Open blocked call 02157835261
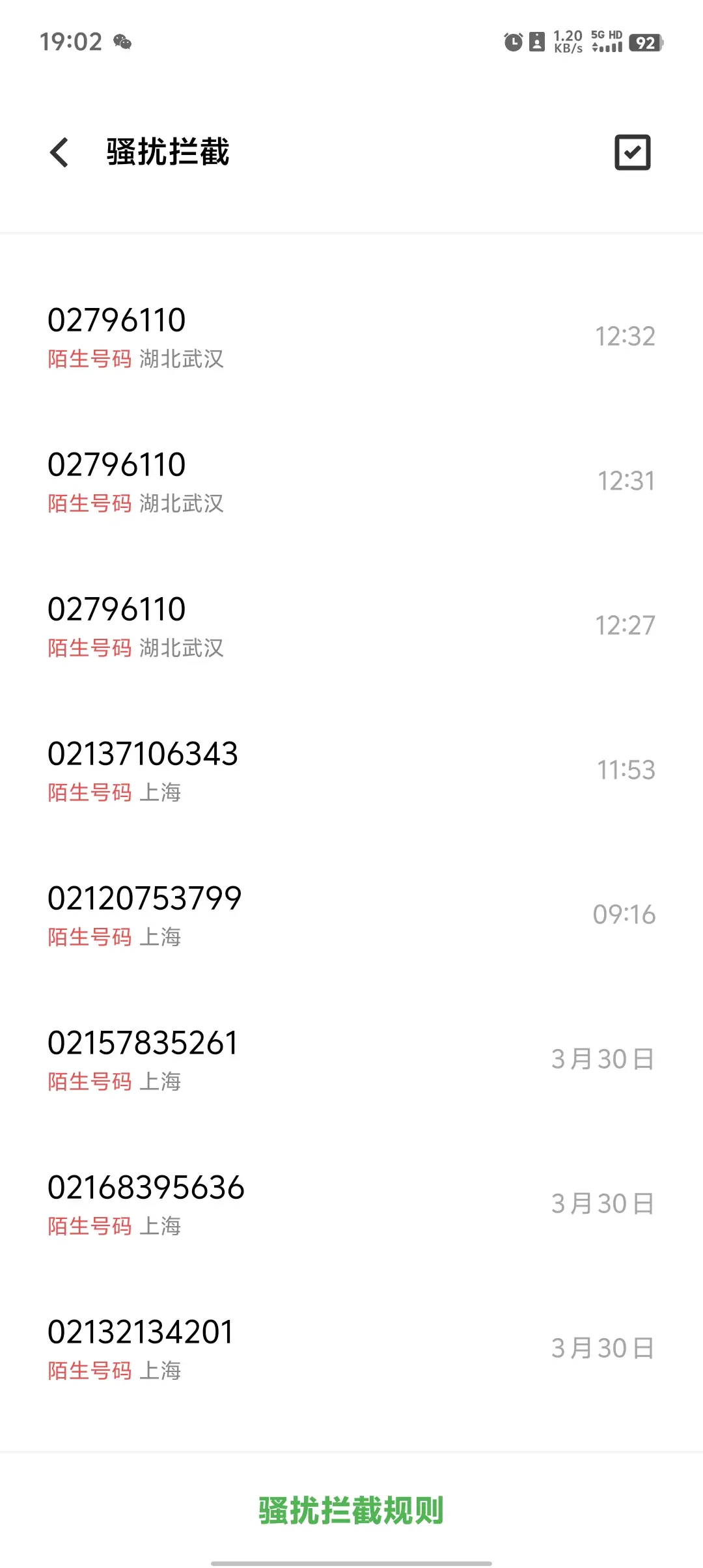This screenshot has width=703, height=1568. tap(351, 1059)
